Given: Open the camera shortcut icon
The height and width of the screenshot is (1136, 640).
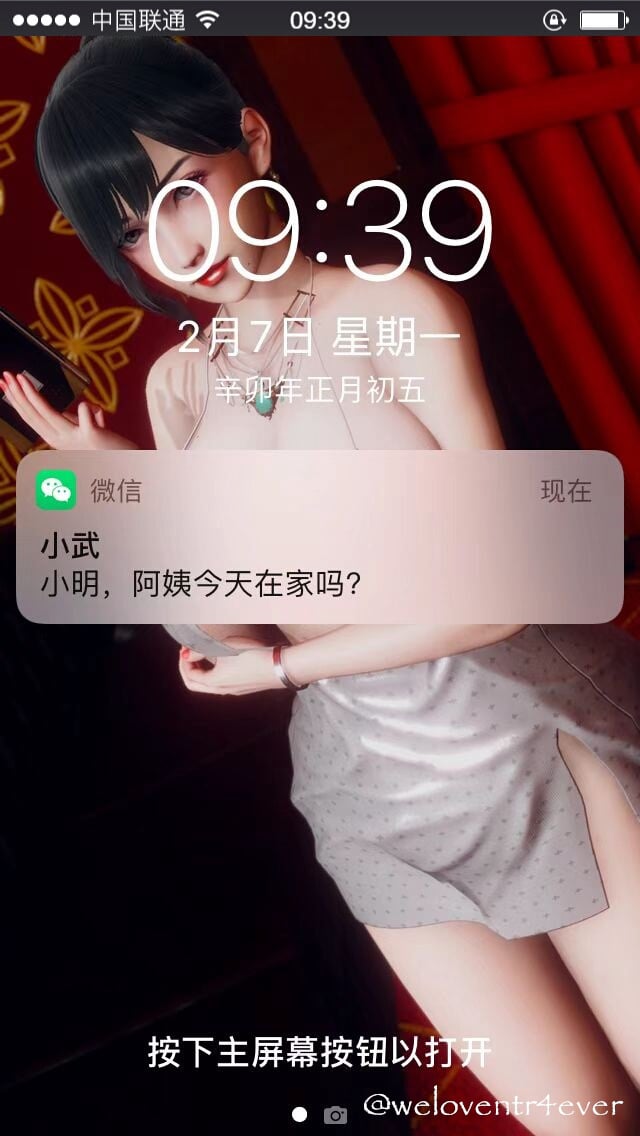Looking at the screenshot, I should [335, 1115].
